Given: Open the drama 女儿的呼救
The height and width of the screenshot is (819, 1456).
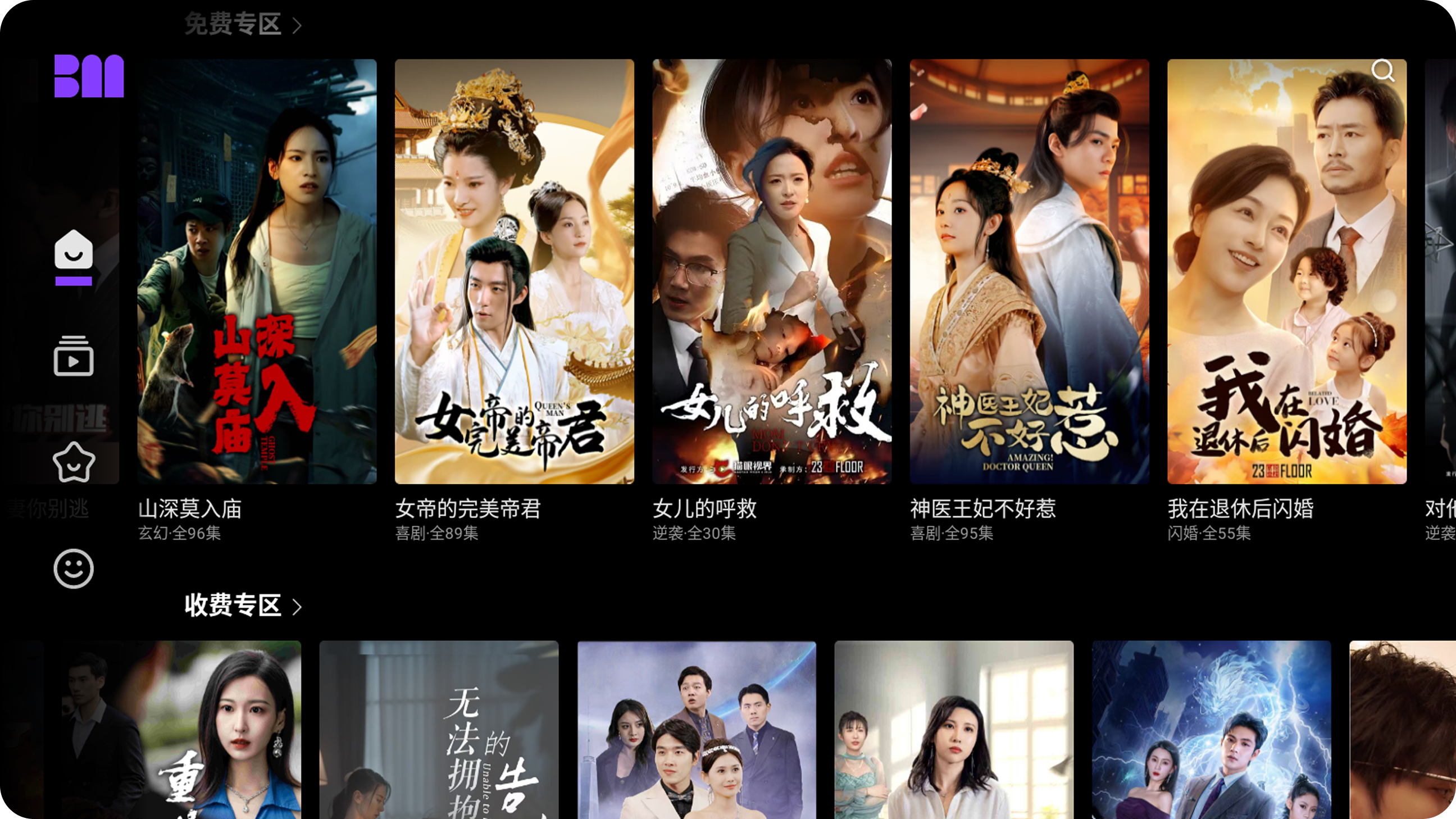Looking at the screenshot, I should click(x=771, y=271).
